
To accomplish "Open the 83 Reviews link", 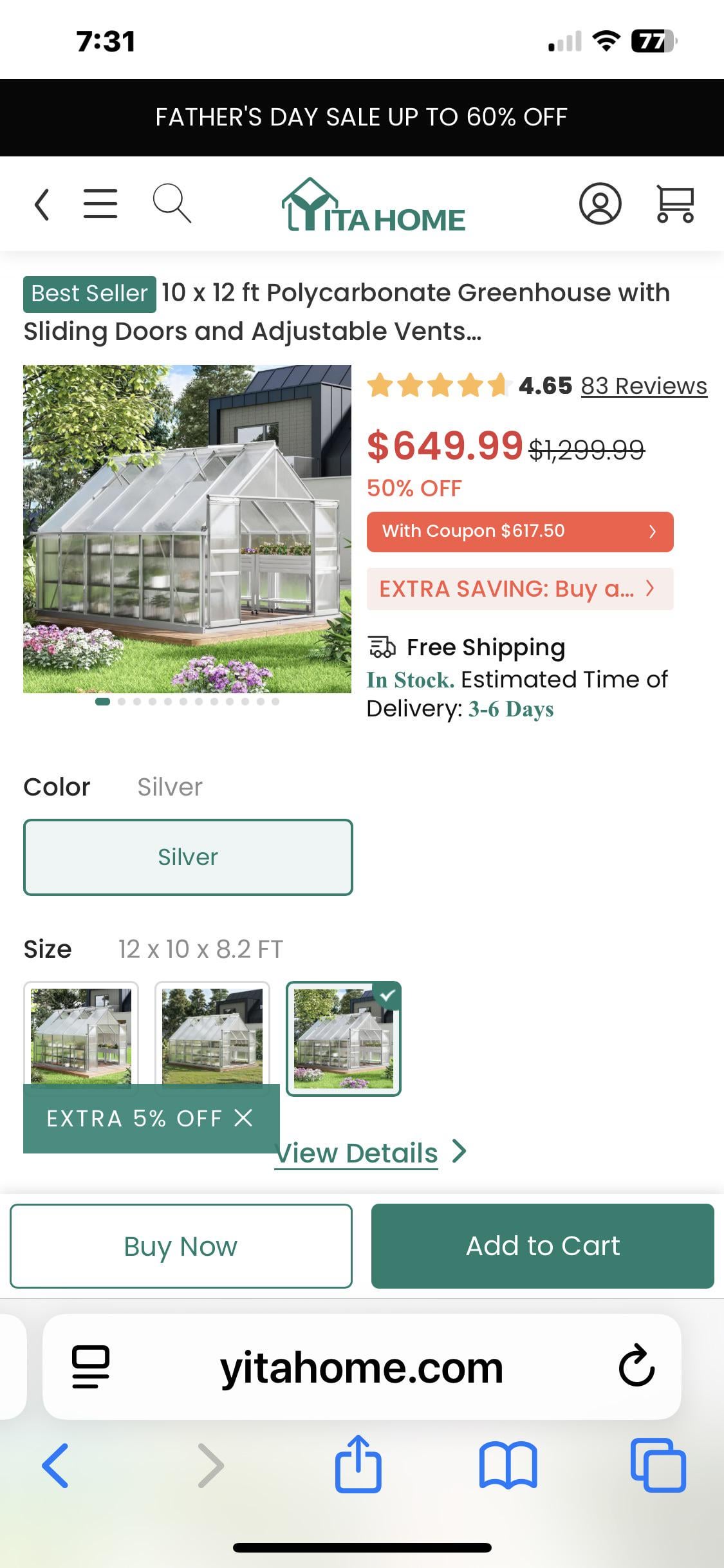I will click(644, 386).
